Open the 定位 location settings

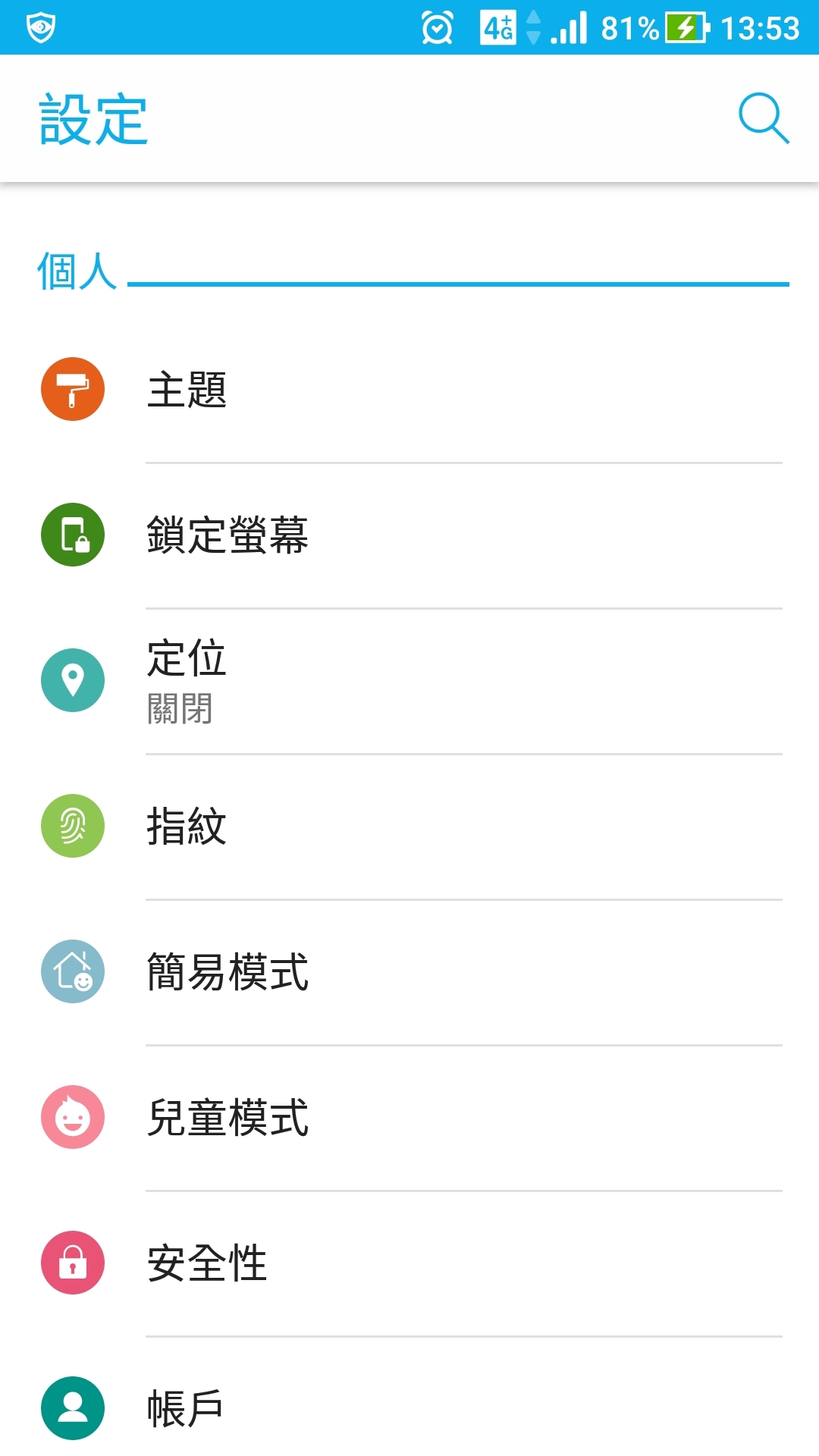coord(409,681)
